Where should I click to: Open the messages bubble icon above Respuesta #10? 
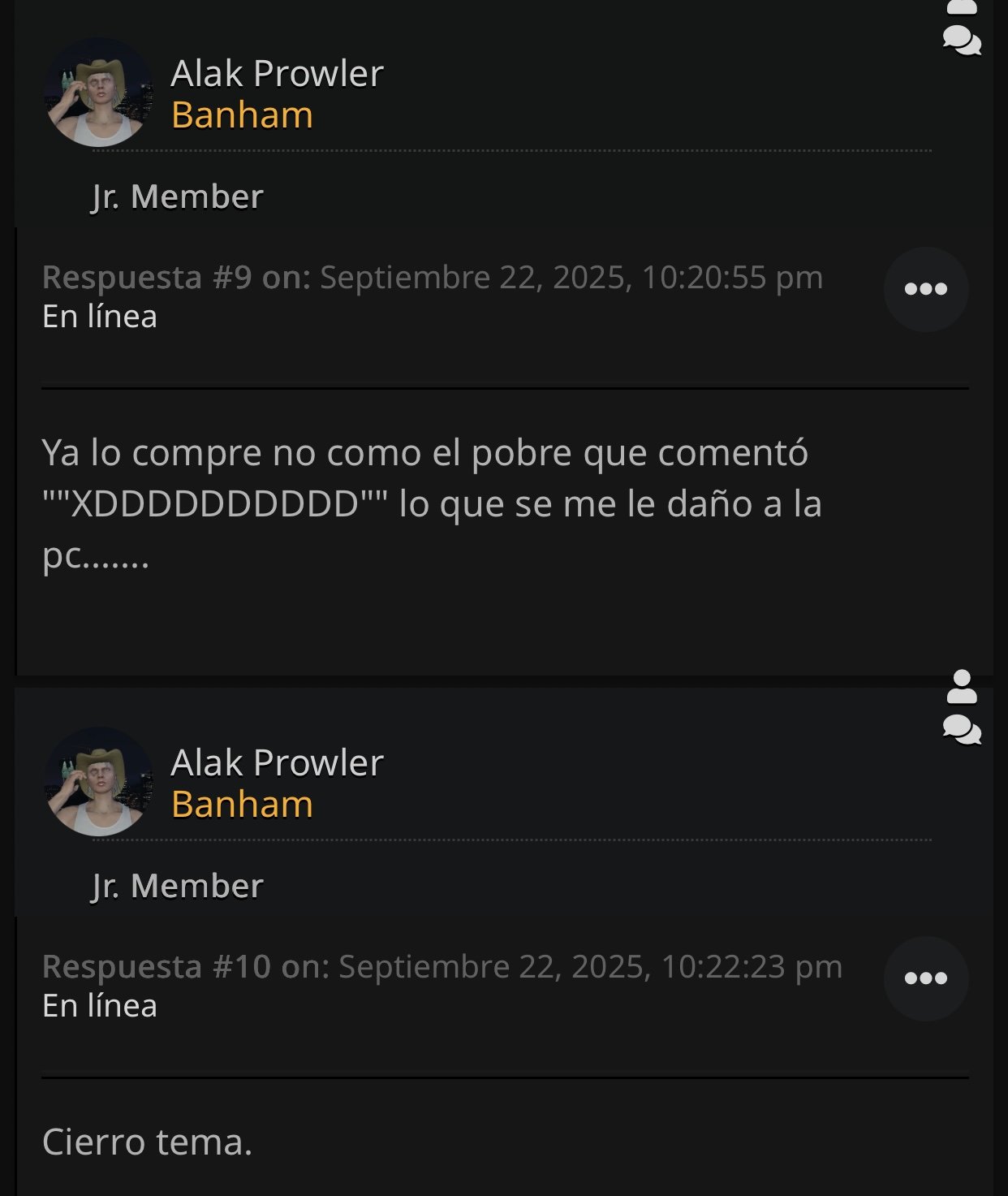tap(962, 728)
